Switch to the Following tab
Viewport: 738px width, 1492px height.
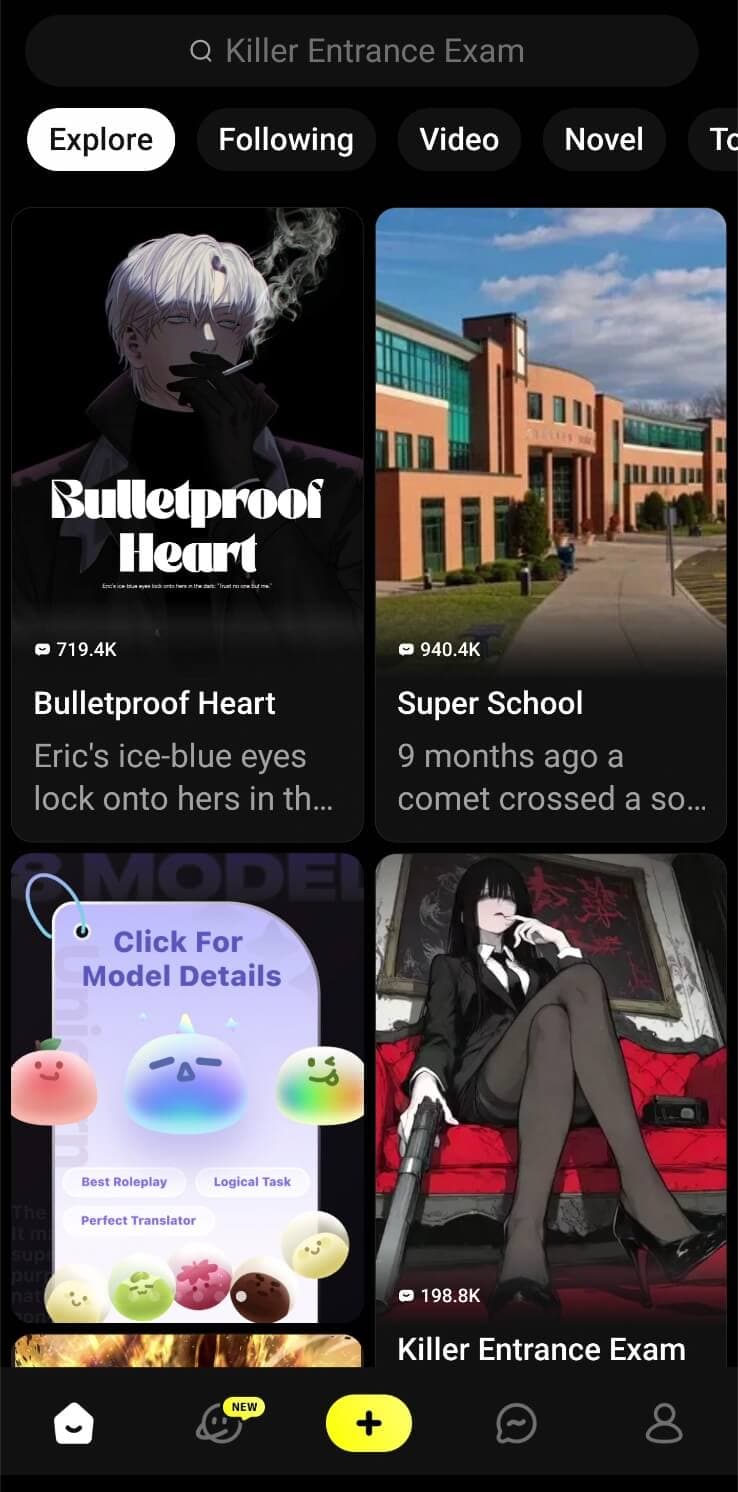286,139
